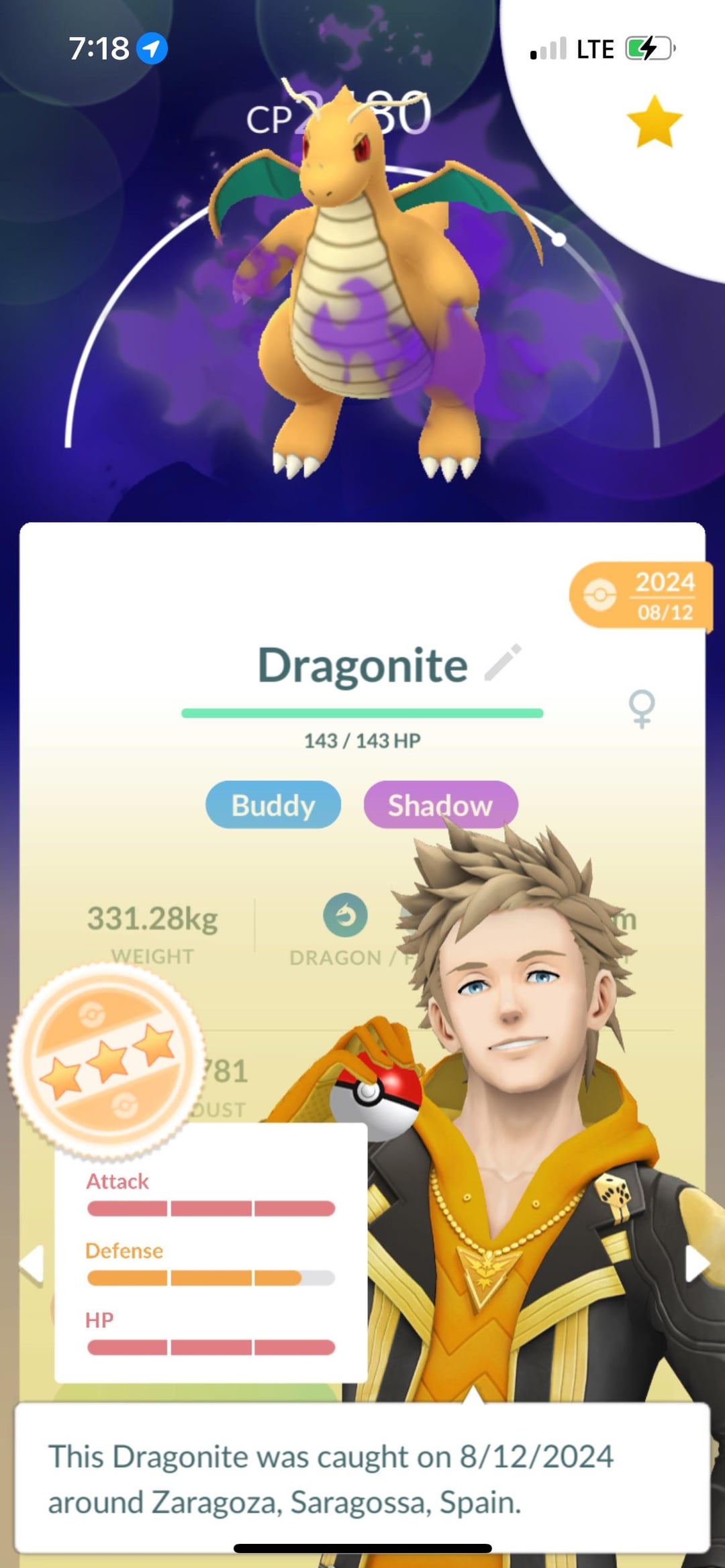
Task: Go to the previous Pokémon's appraisal
Action: [32, 1265]
